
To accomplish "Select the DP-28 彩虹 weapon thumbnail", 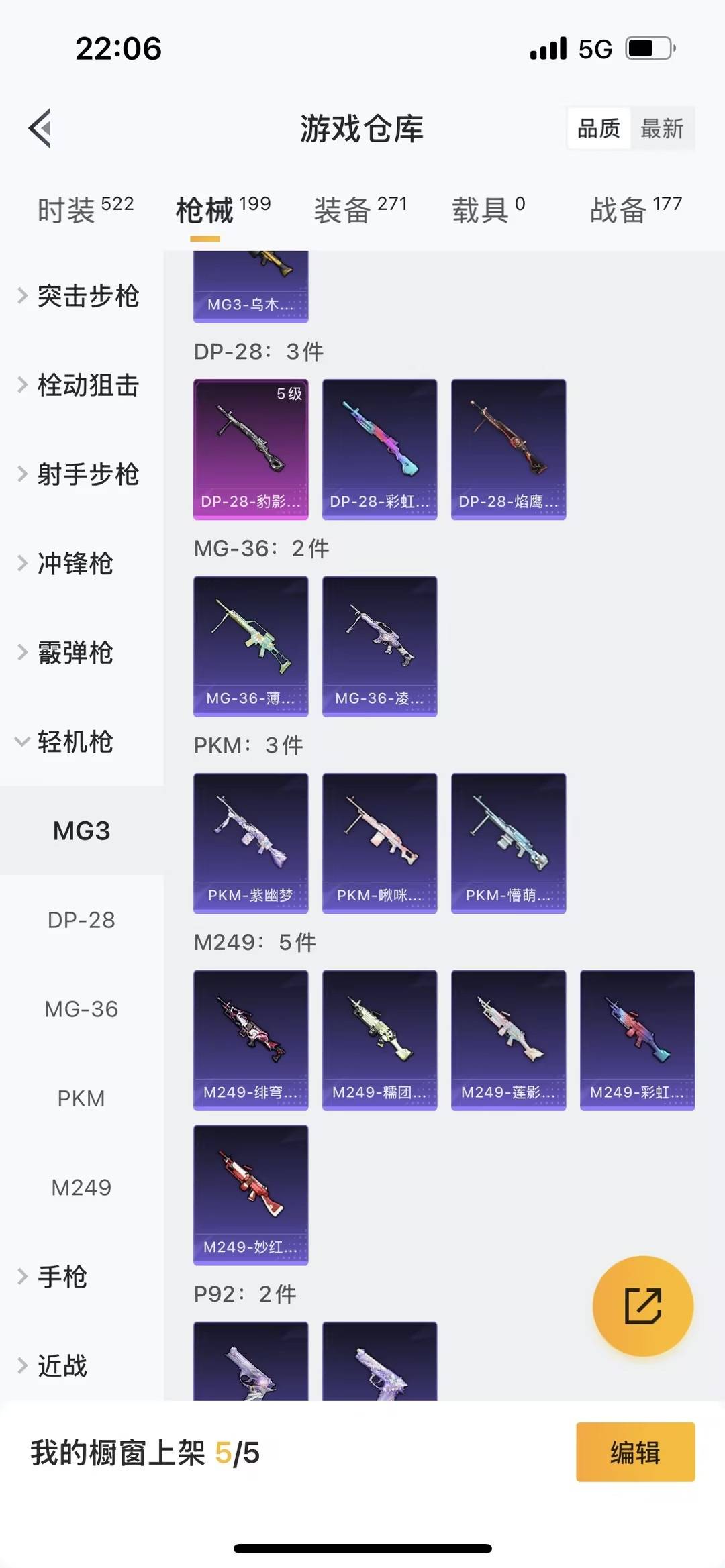I will click(379, 448).
